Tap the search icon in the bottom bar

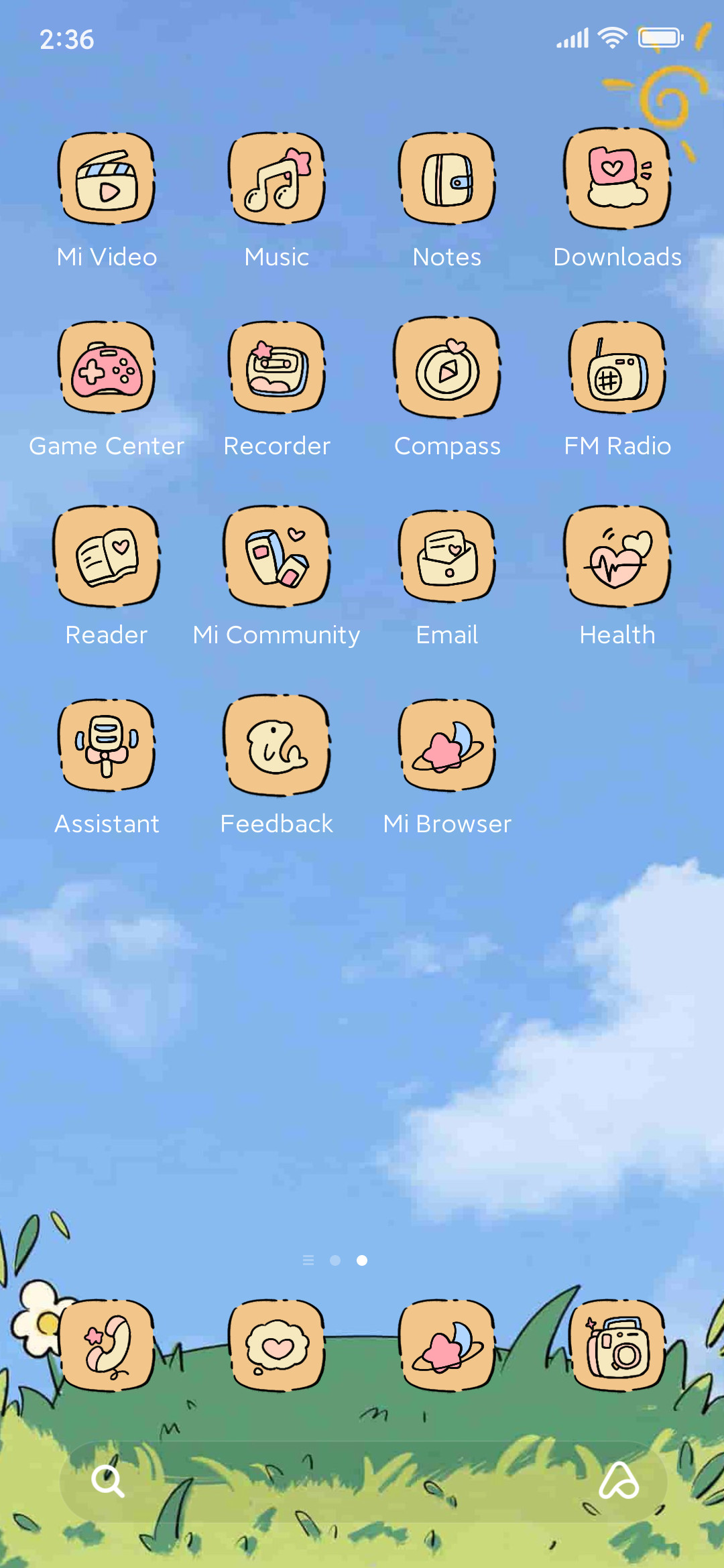pyautogui.click(x=108, y=1481)
